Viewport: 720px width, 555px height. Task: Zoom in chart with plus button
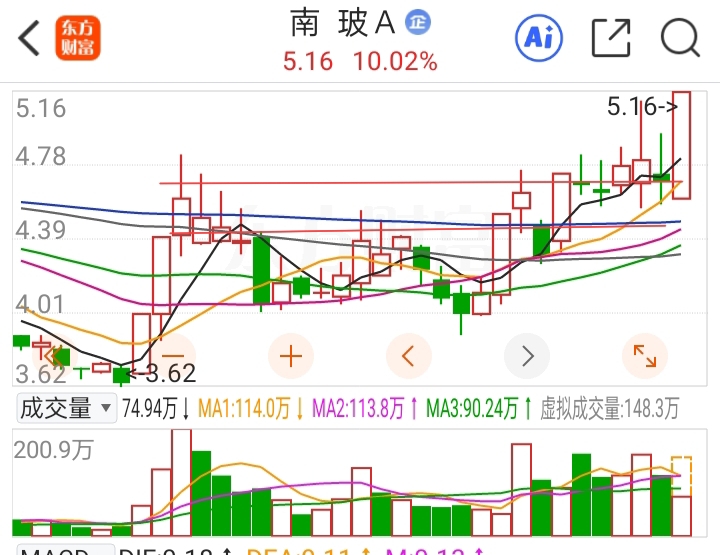(291, 356)
